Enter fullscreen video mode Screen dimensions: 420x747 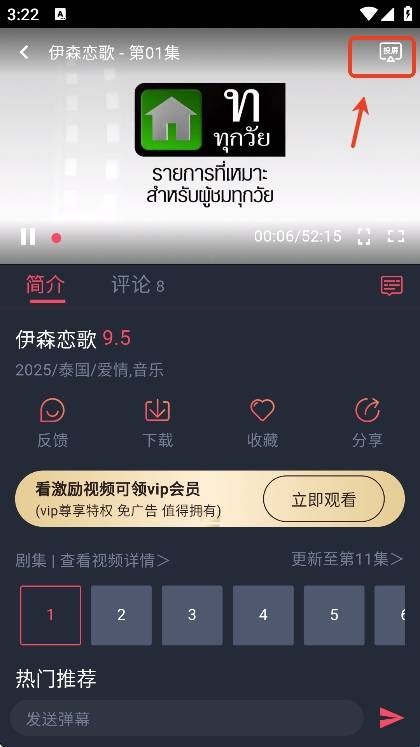point(396,236)
